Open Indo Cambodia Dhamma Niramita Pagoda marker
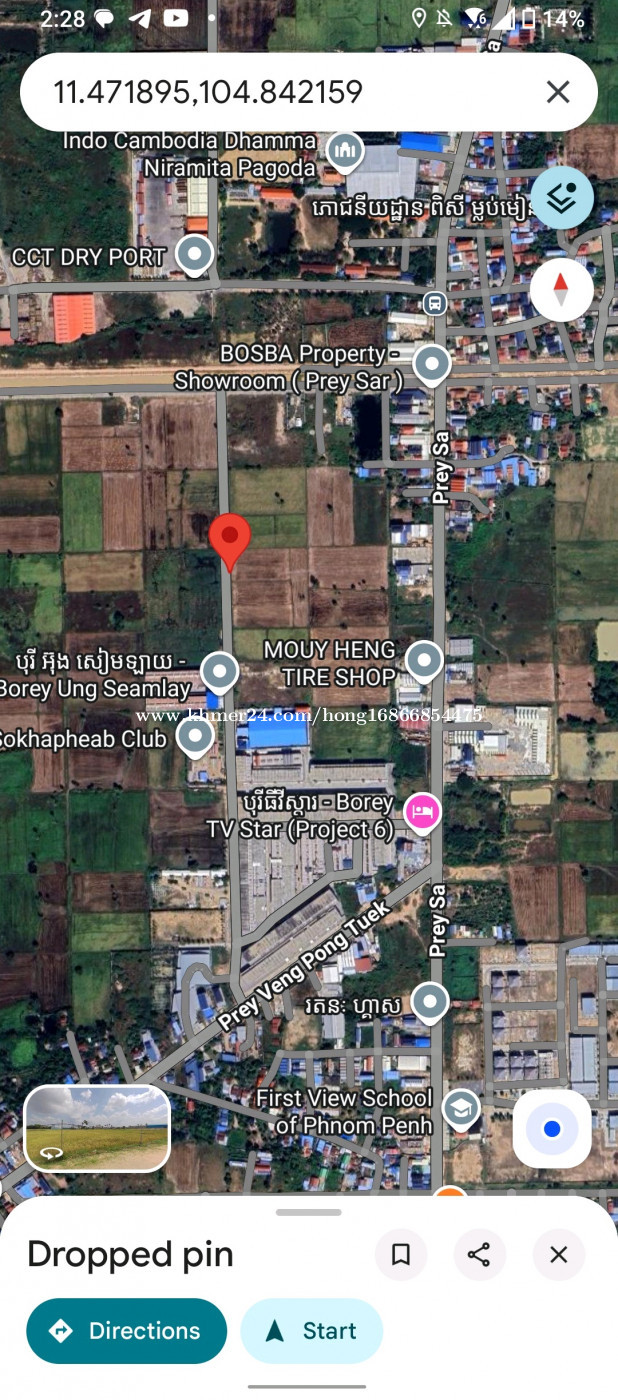The height and width of the screenshot is (1400, 618). click(346, 151)
